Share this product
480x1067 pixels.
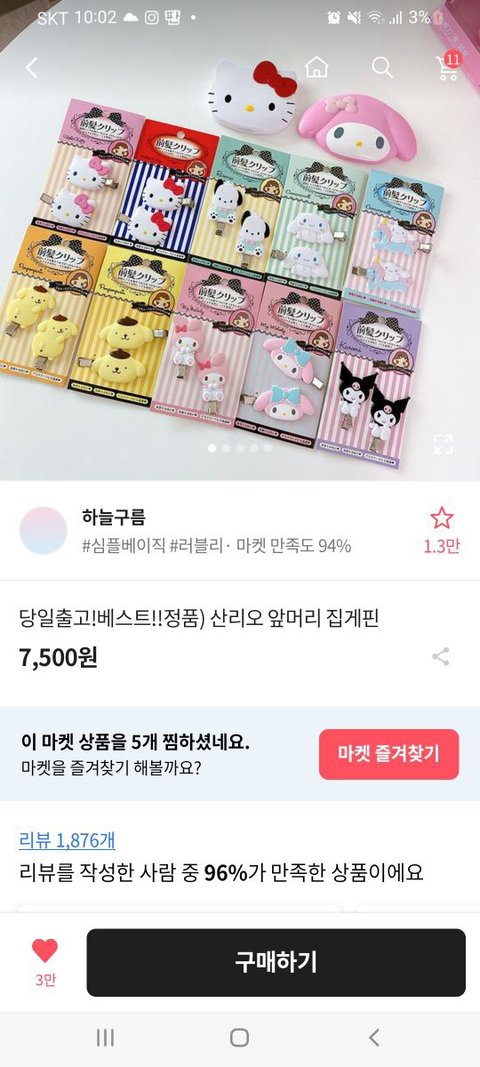point(441,657)
